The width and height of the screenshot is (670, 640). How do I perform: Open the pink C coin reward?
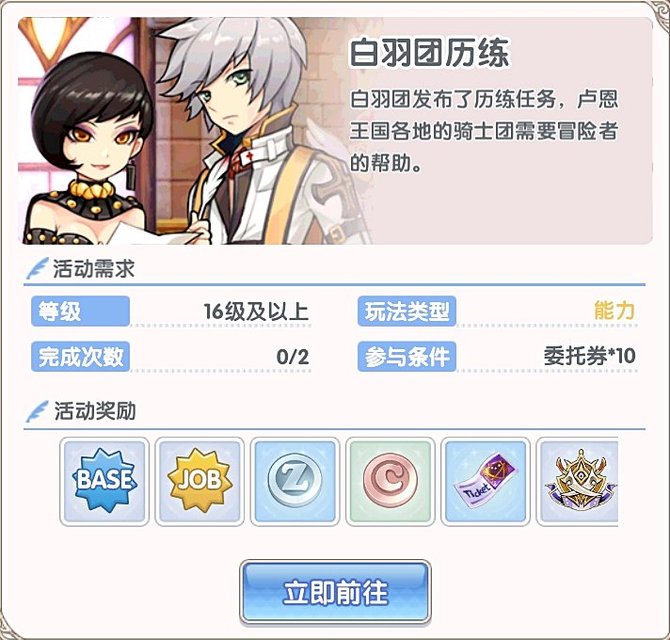[x=390, y=481]
